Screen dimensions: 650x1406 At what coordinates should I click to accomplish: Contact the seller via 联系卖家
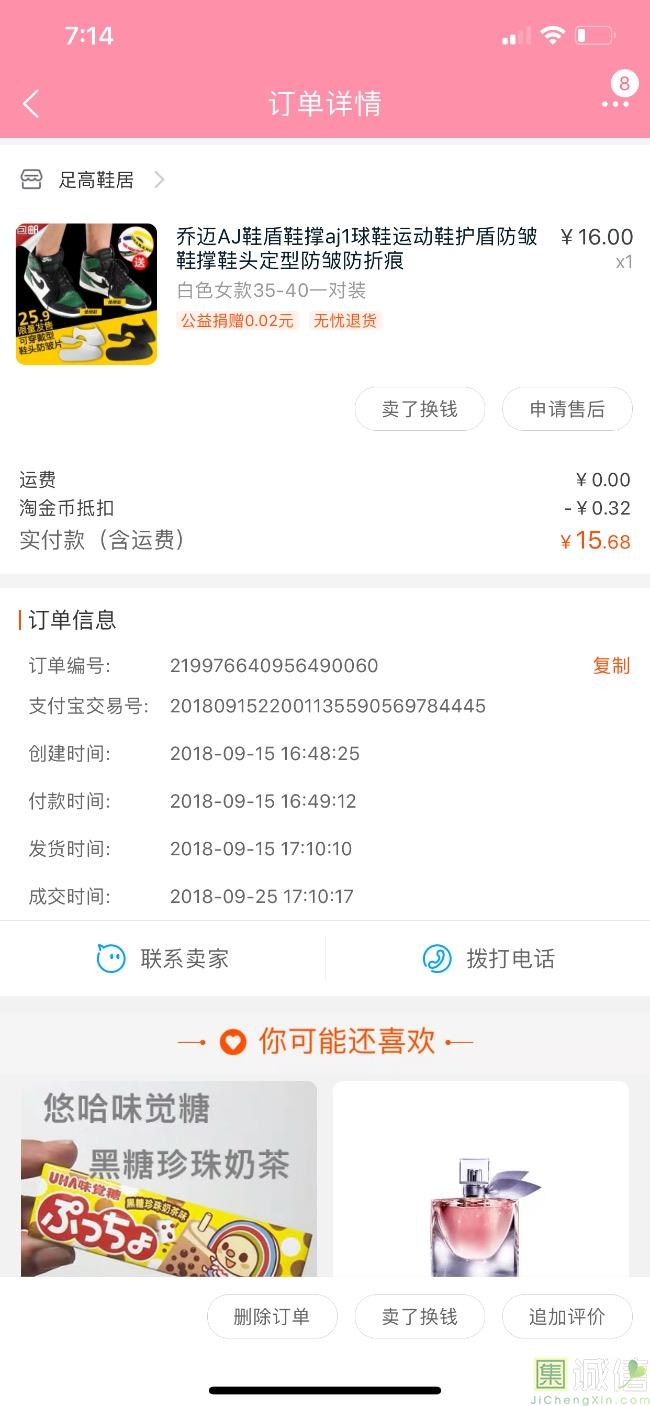[163, 958]
